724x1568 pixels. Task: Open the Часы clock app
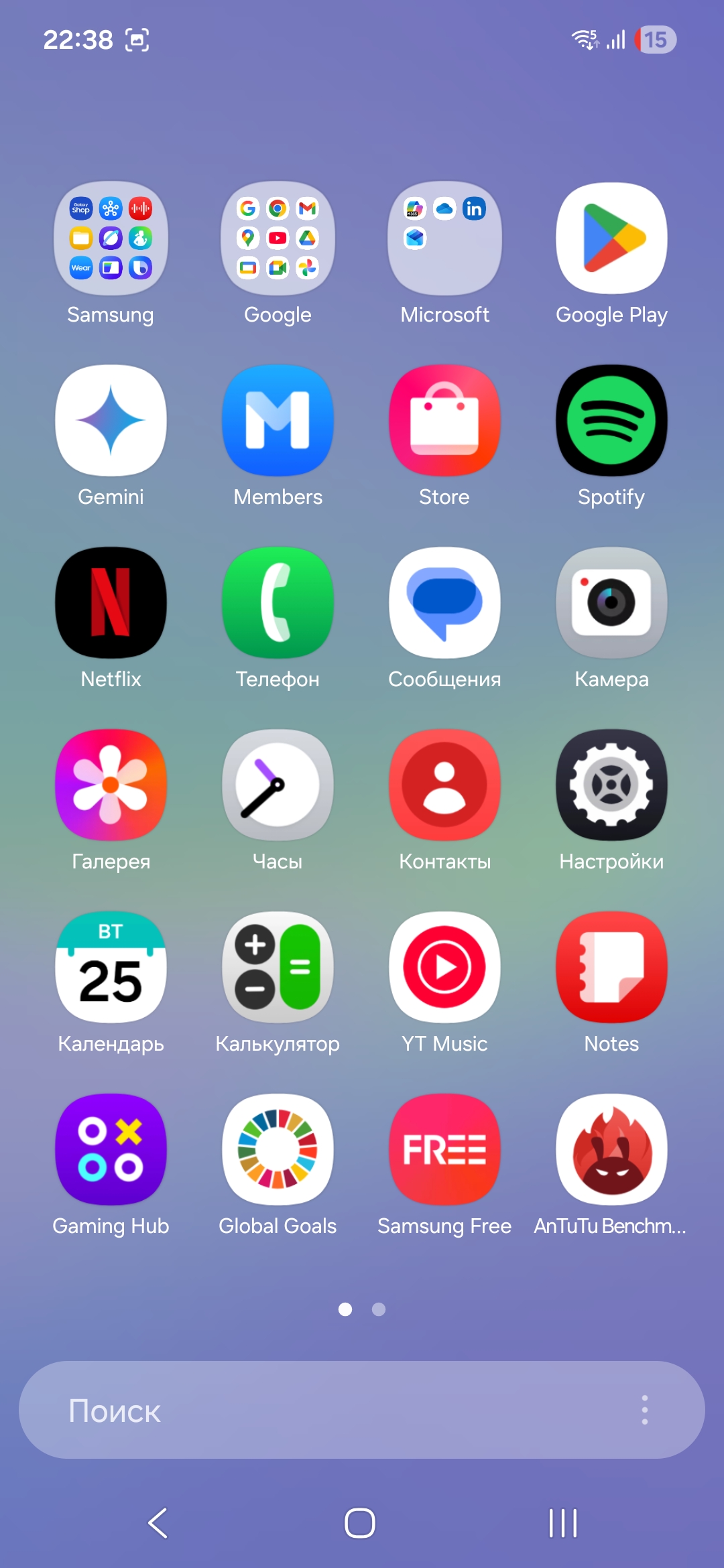[278, 785]
